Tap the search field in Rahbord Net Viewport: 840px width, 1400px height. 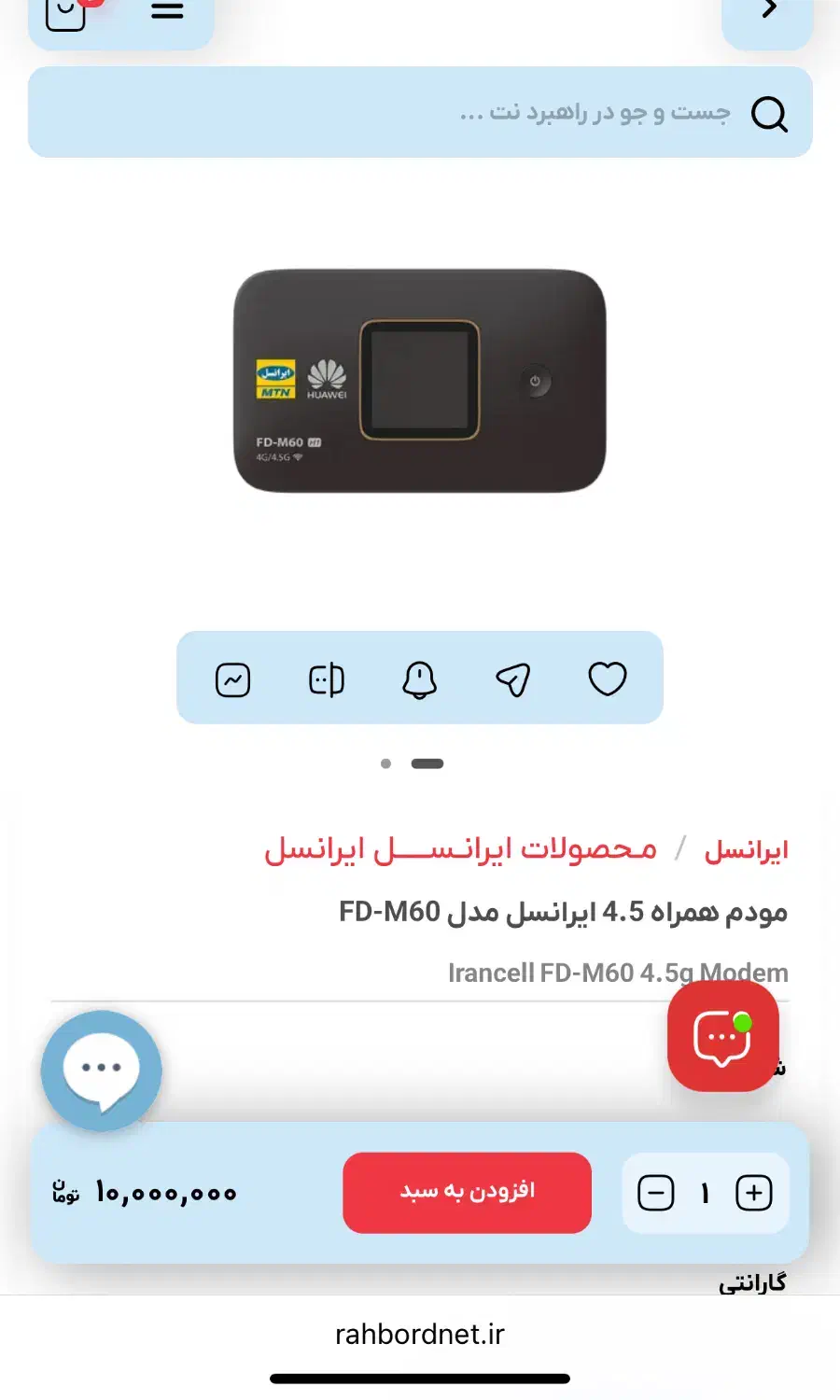[420, 112]
